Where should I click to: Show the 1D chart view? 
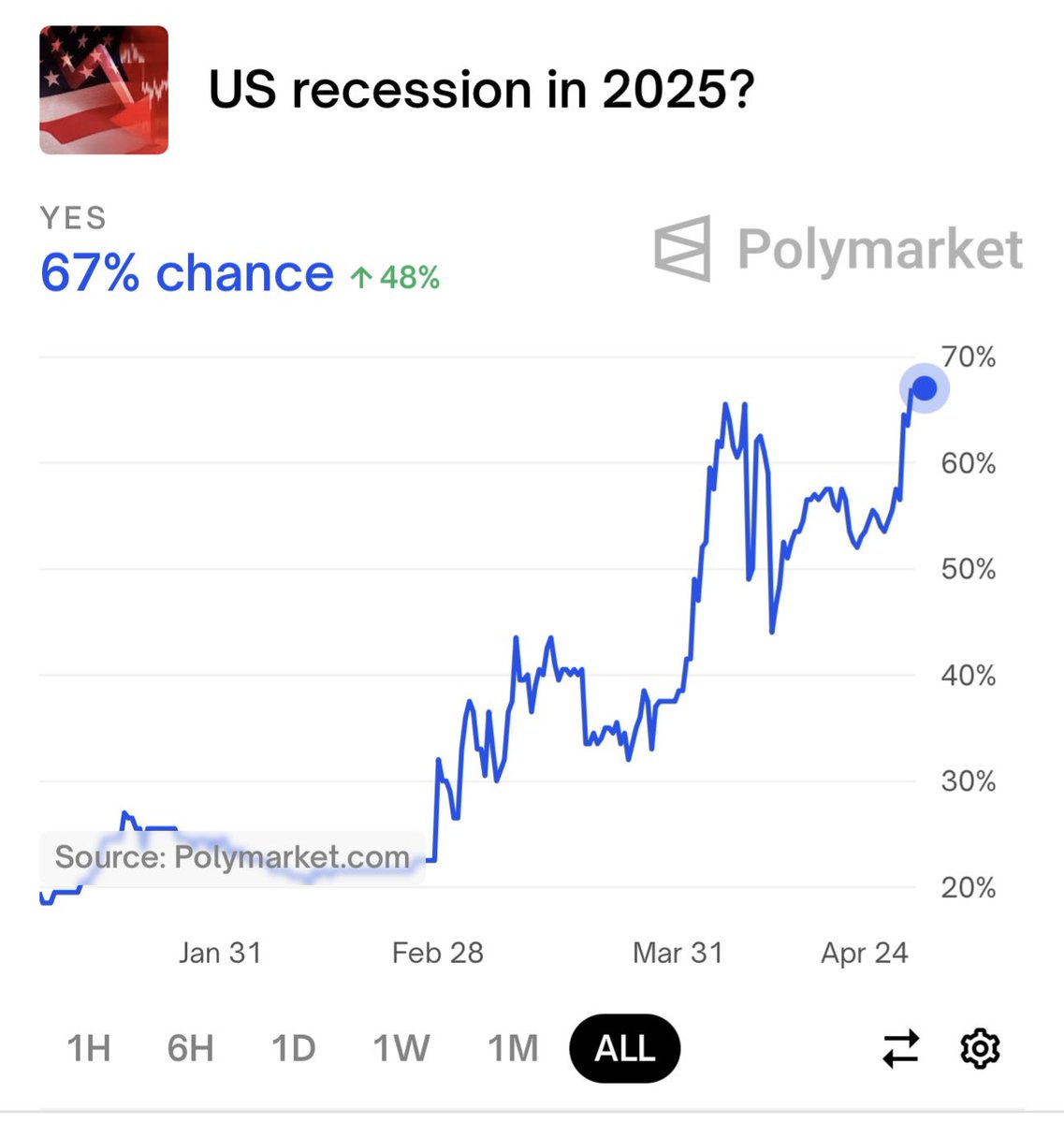coord(294,1048)
